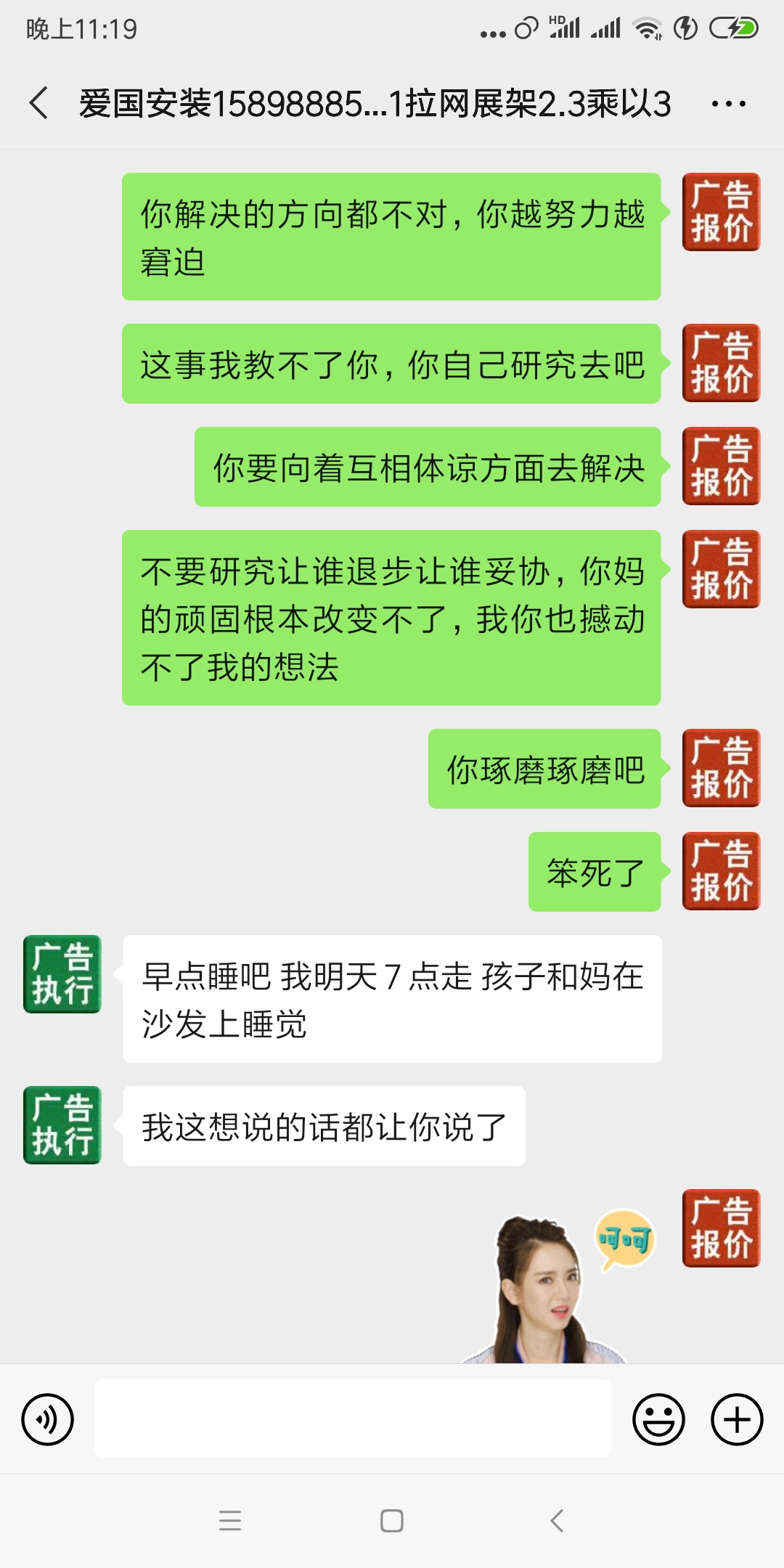Tap the system back navigation button
Screen dimensions: 784x1568
557,1520
